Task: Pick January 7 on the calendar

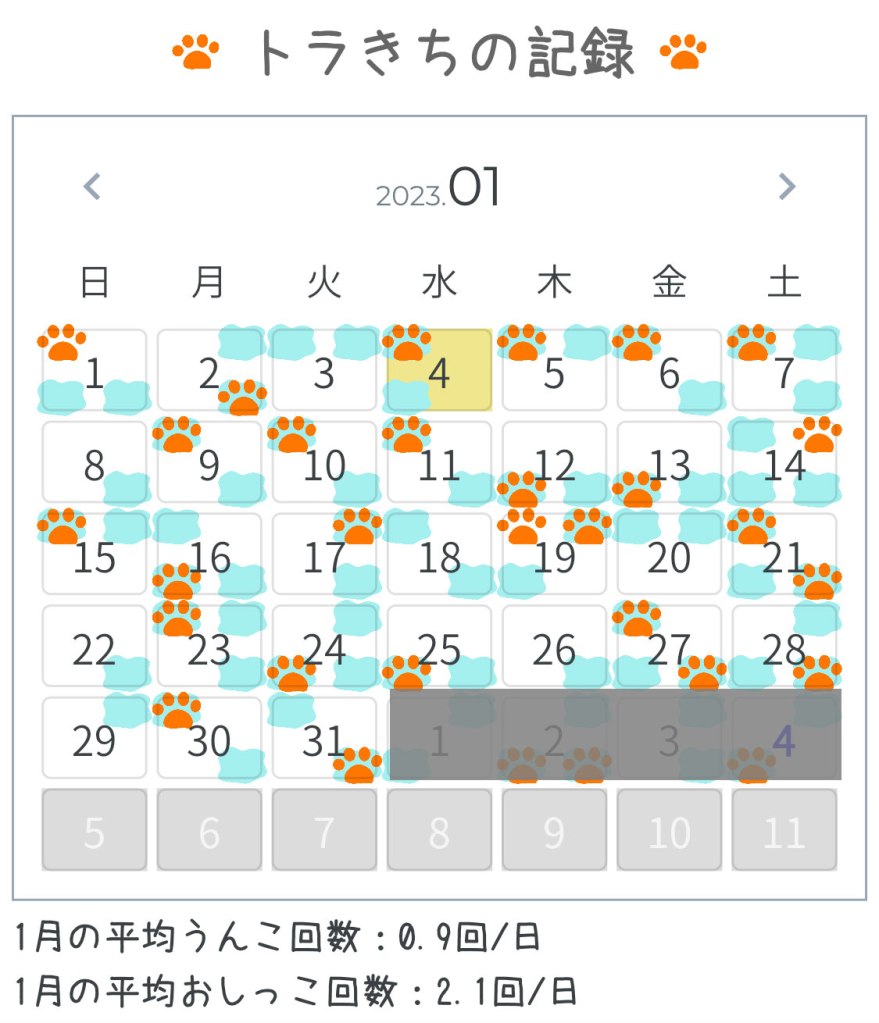Action: [x=784, y=371]
